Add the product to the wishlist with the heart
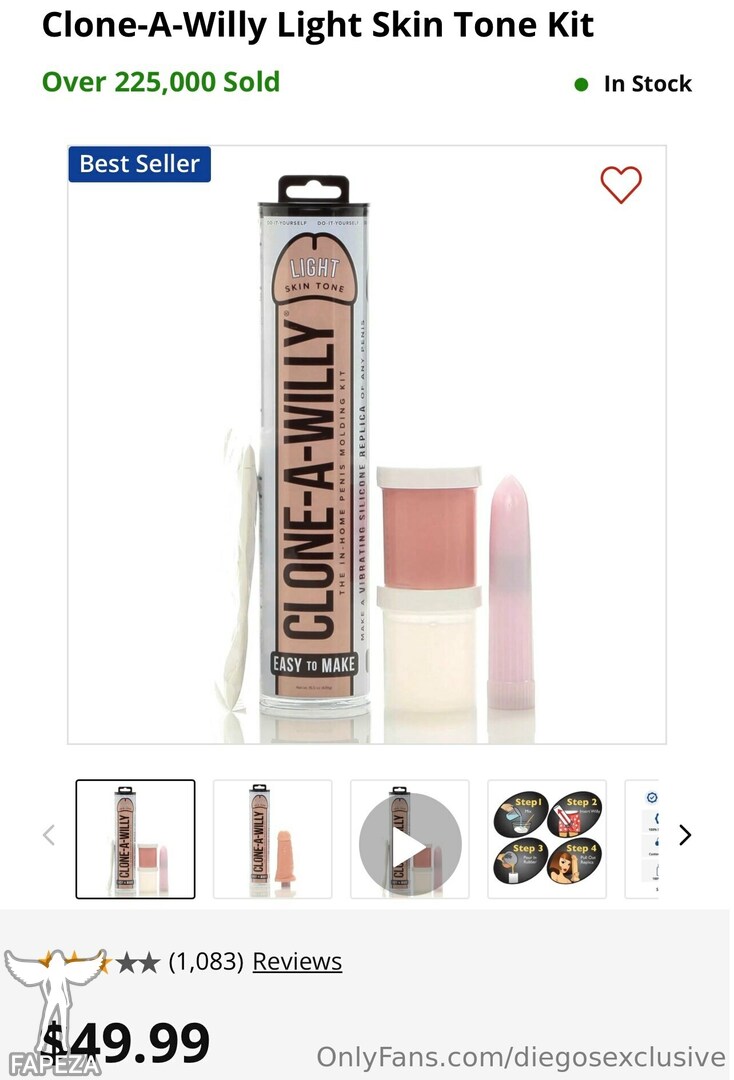Viewport: 734px width, 1080px height. click(x=620, y=184)
